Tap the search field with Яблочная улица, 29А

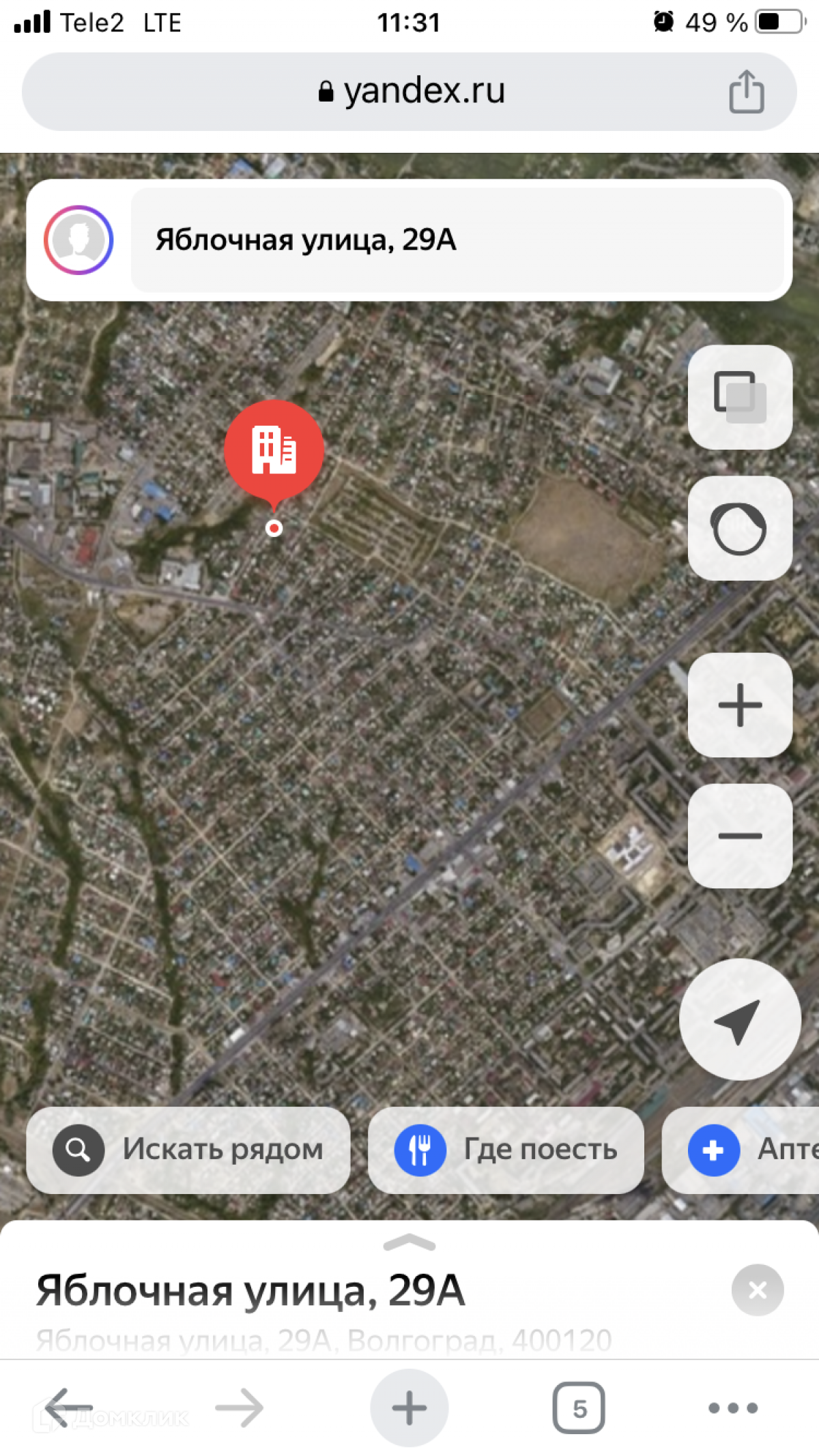tap(457, 240)
